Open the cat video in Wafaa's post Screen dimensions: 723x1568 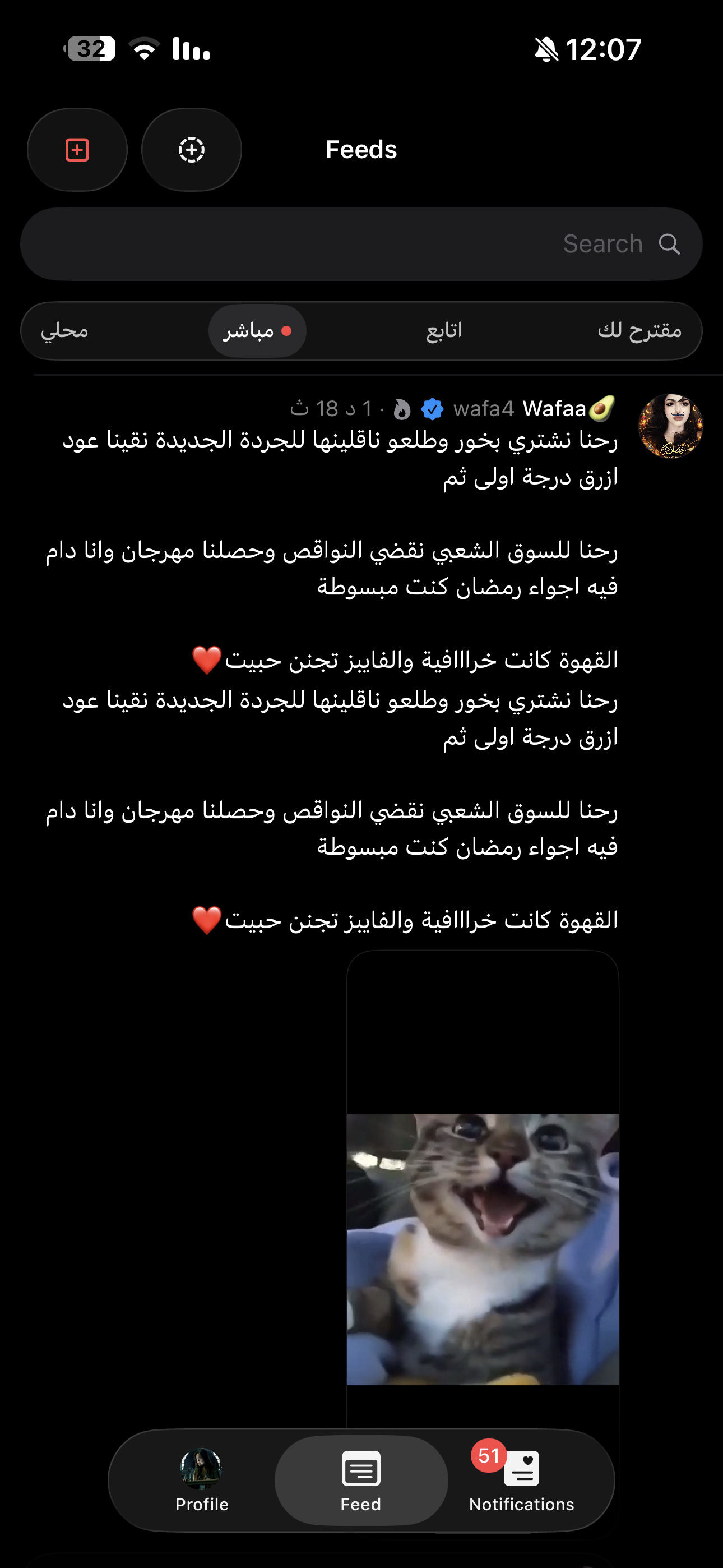483,1248
